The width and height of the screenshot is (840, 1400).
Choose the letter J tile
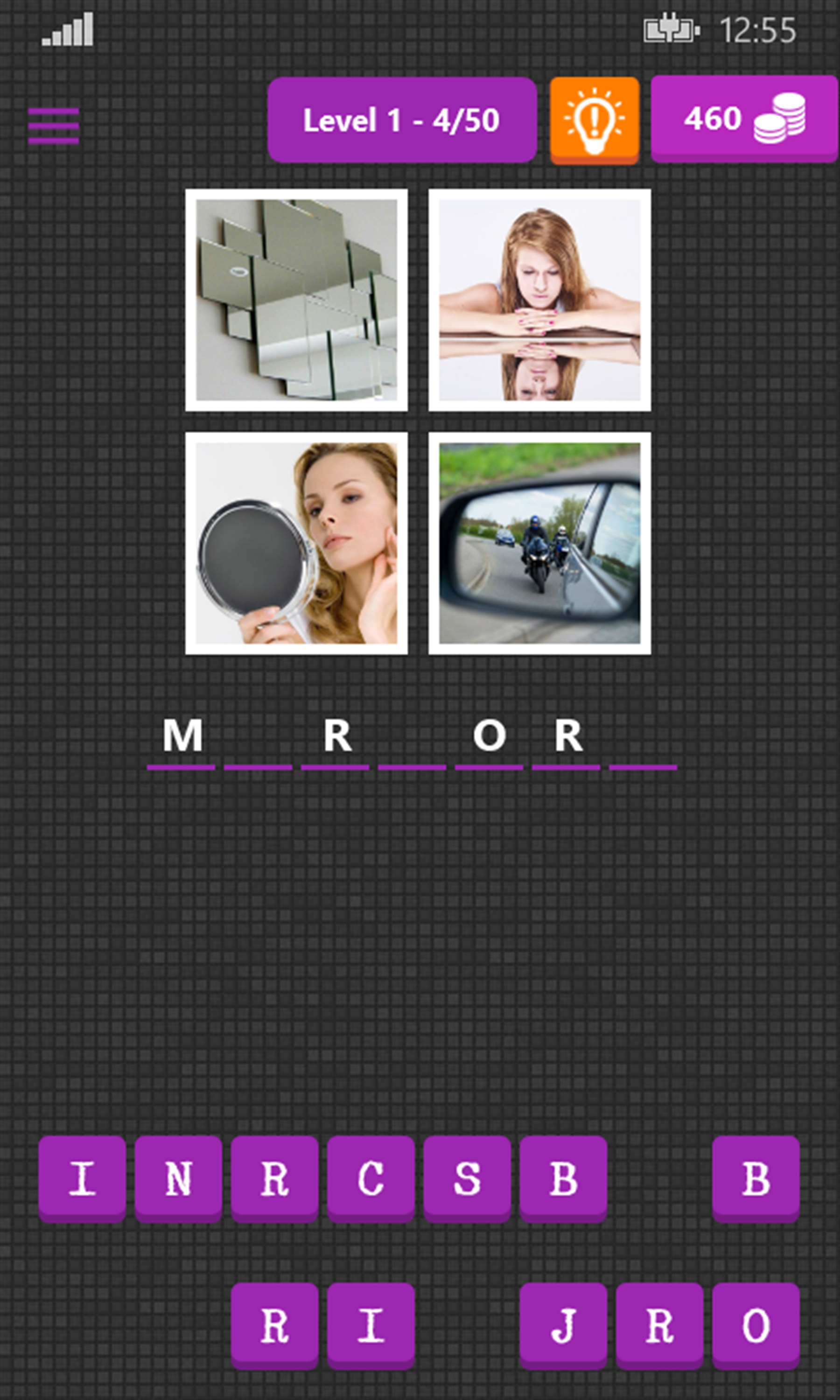pyautogui.click(x=563, y=1325)
